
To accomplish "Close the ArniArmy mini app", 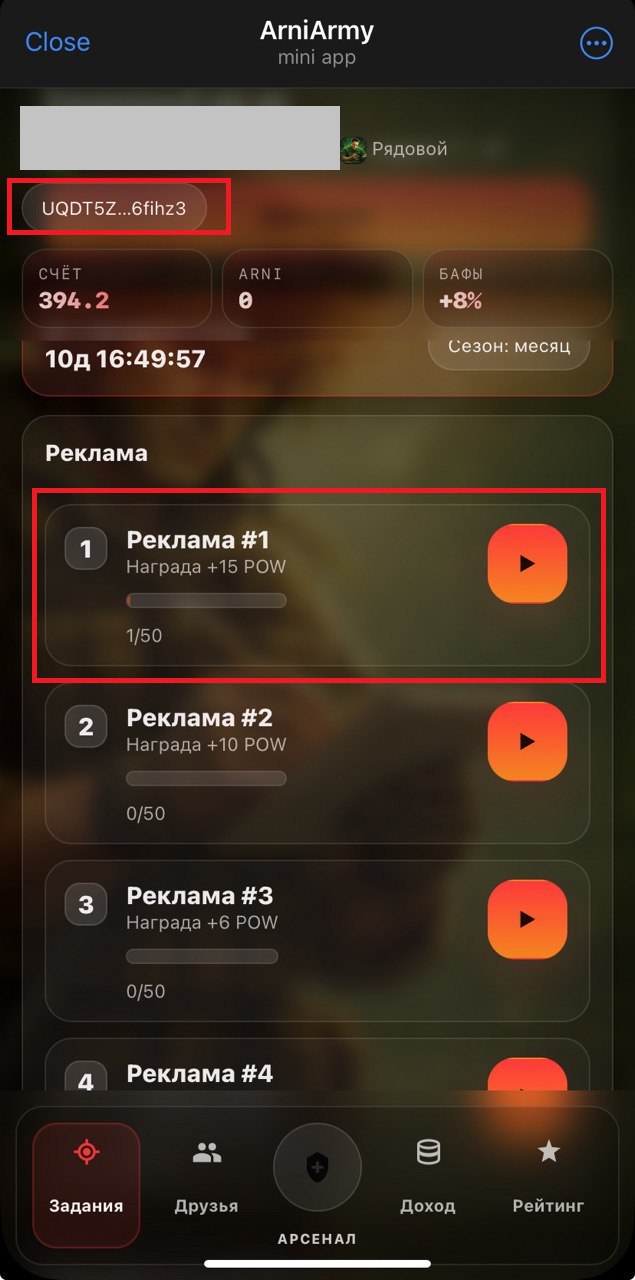I will click(x=57, y=42).
